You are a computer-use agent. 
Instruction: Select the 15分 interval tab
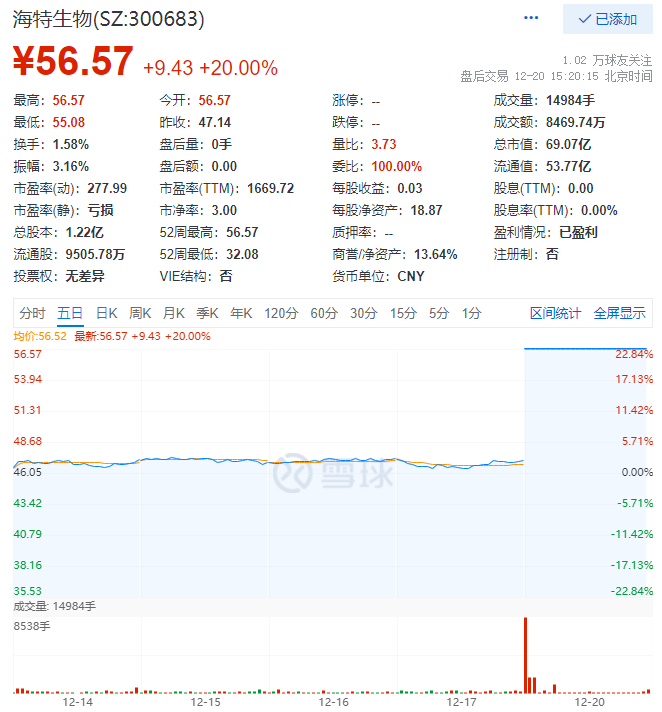coord(403,313)
